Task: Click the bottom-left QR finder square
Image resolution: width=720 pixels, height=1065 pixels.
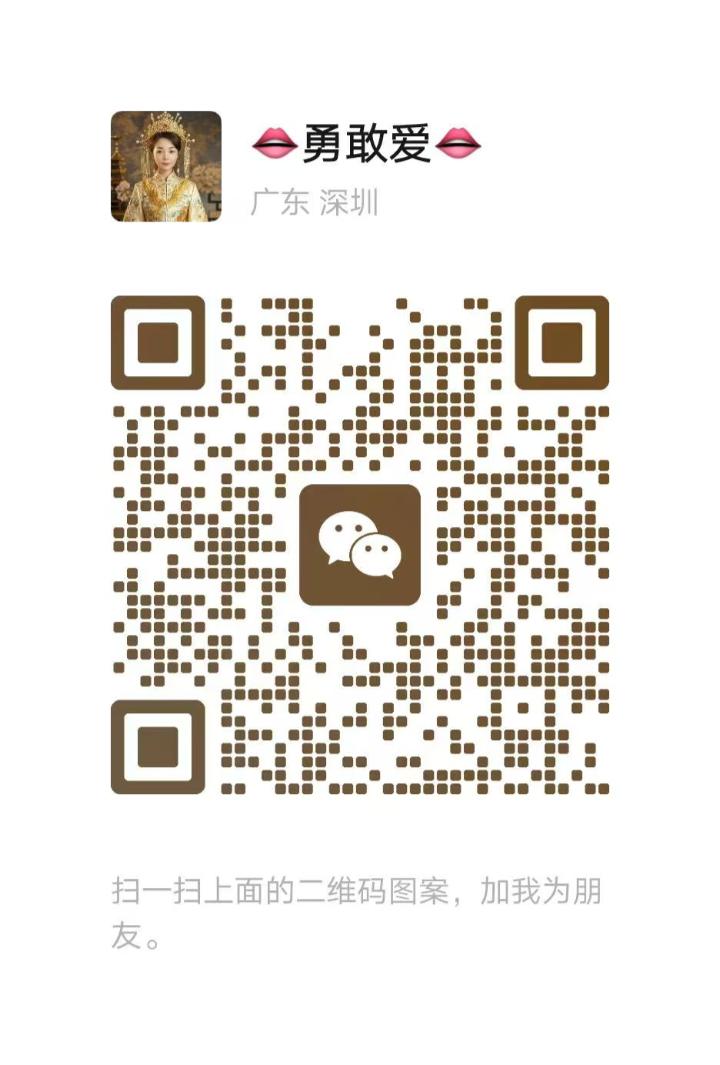Action: pyautogui.click(x=158, y=745)
